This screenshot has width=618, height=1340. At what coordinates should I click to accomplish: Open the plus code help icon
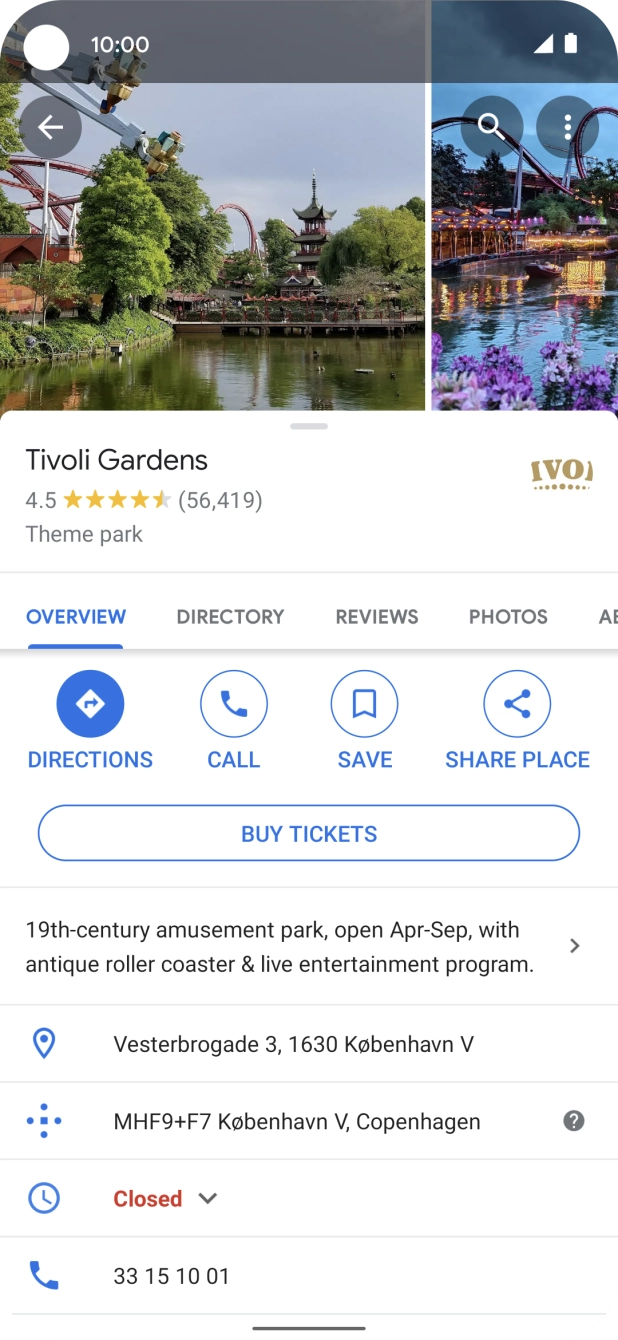(x=574, y=1121)
